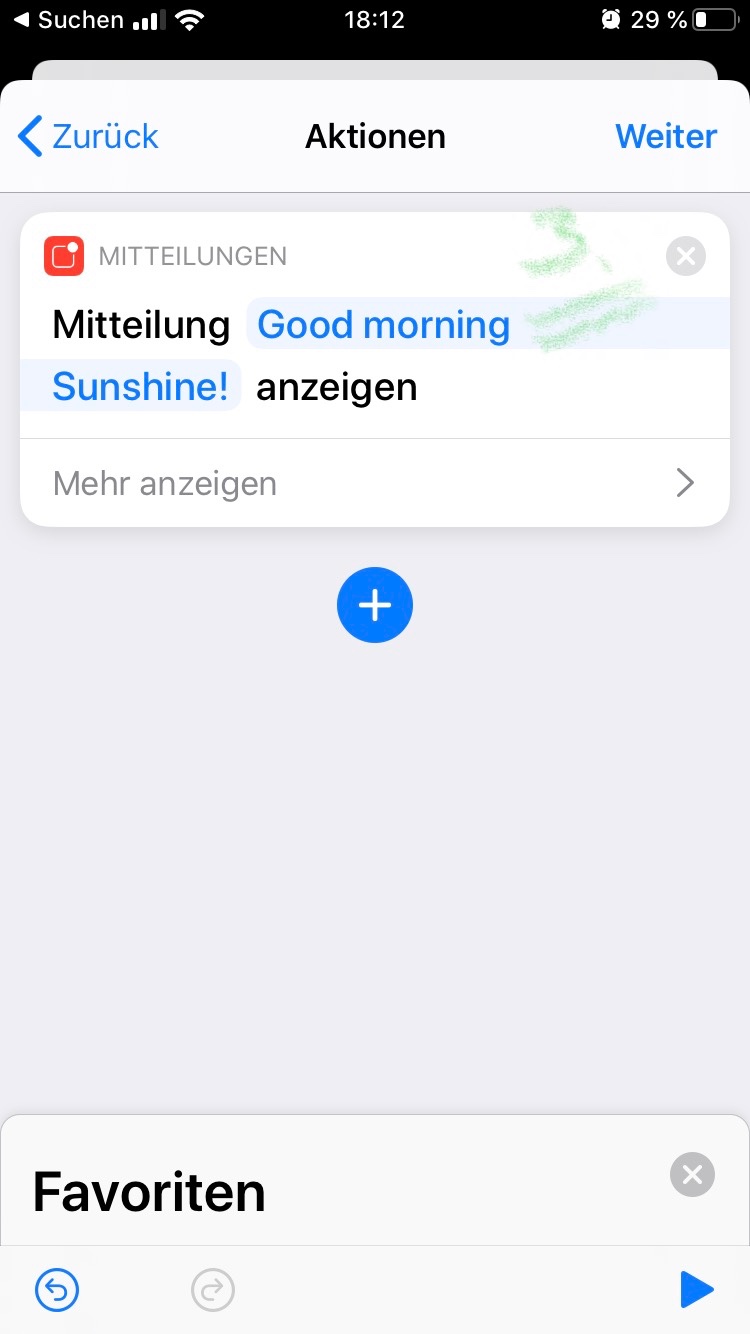Remove the Mitteilungen action with its X
750x1334 pixels.
686,257
